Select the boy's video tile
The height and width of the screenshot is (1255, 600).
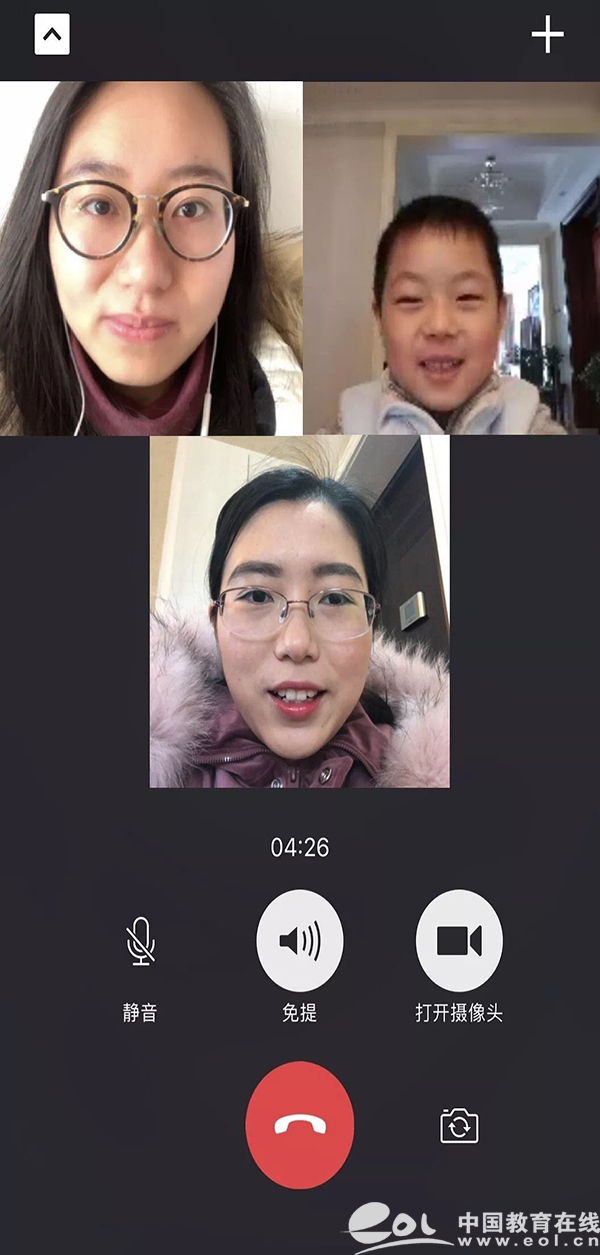point(451,258)
